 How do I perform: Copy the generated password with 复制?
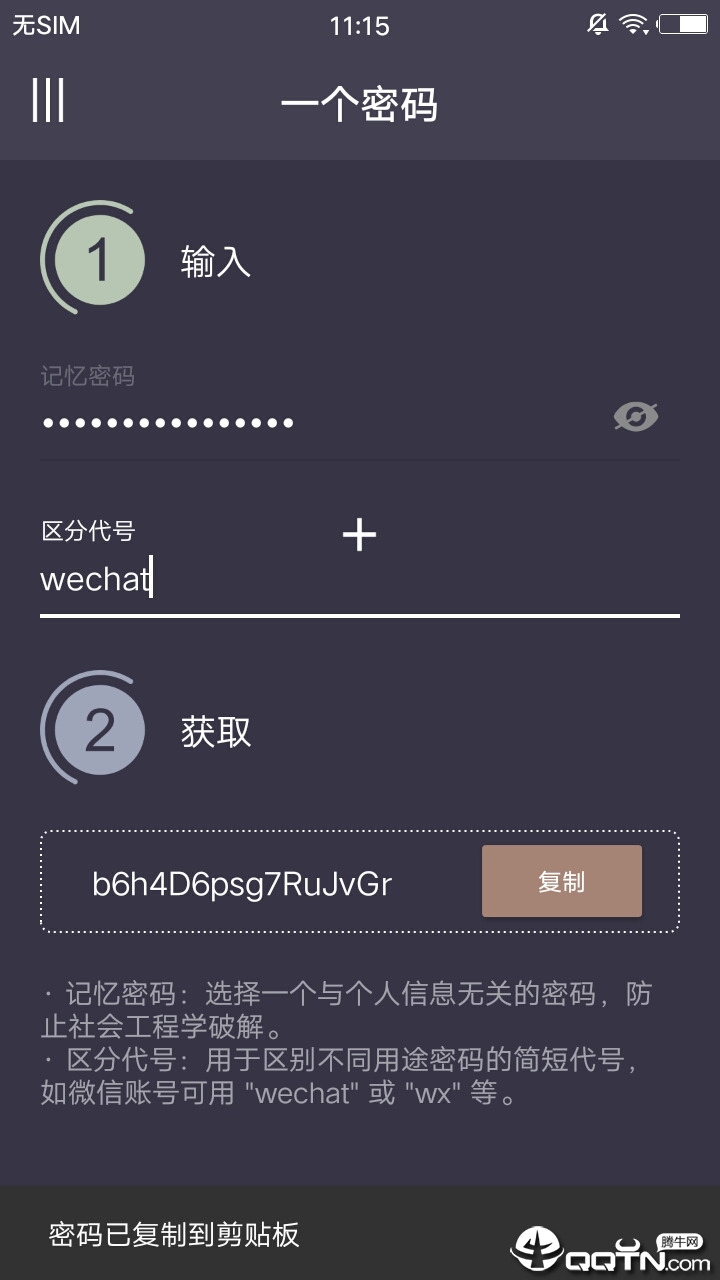coord(561,882)
